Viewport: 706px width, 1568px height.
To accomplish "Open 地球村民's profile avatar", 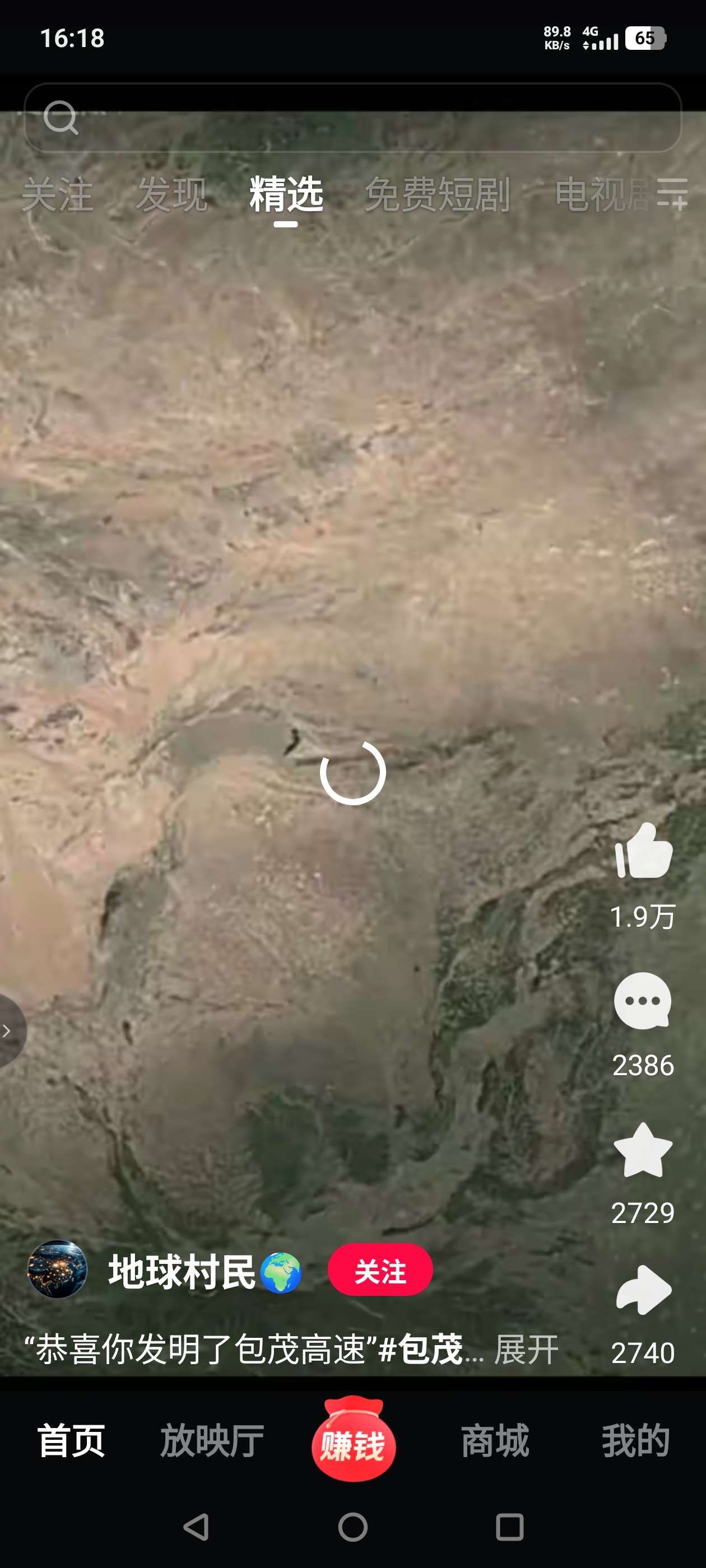I will pos(58,1270).
